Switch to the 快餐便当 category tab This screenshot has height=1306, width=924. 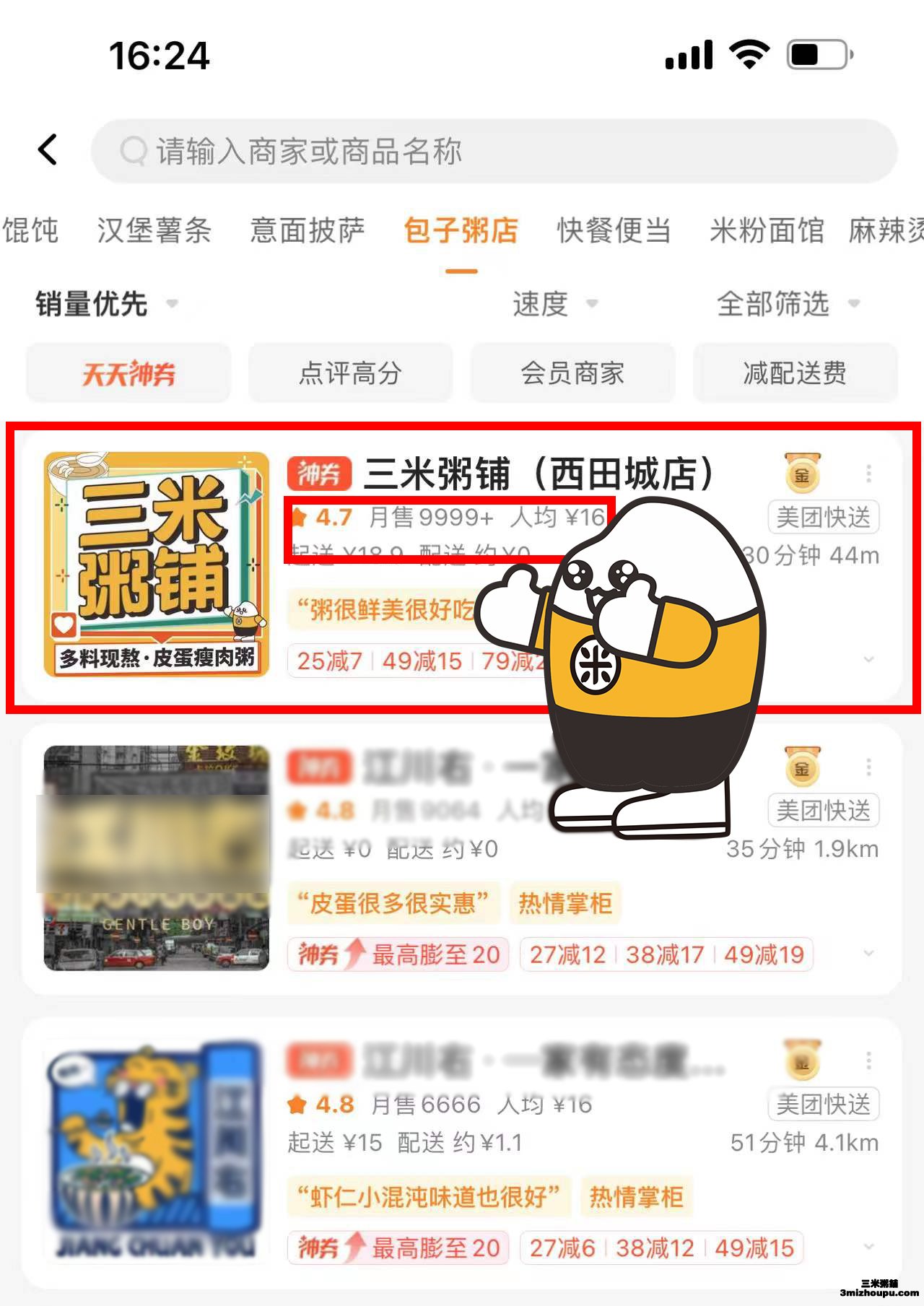614,231
